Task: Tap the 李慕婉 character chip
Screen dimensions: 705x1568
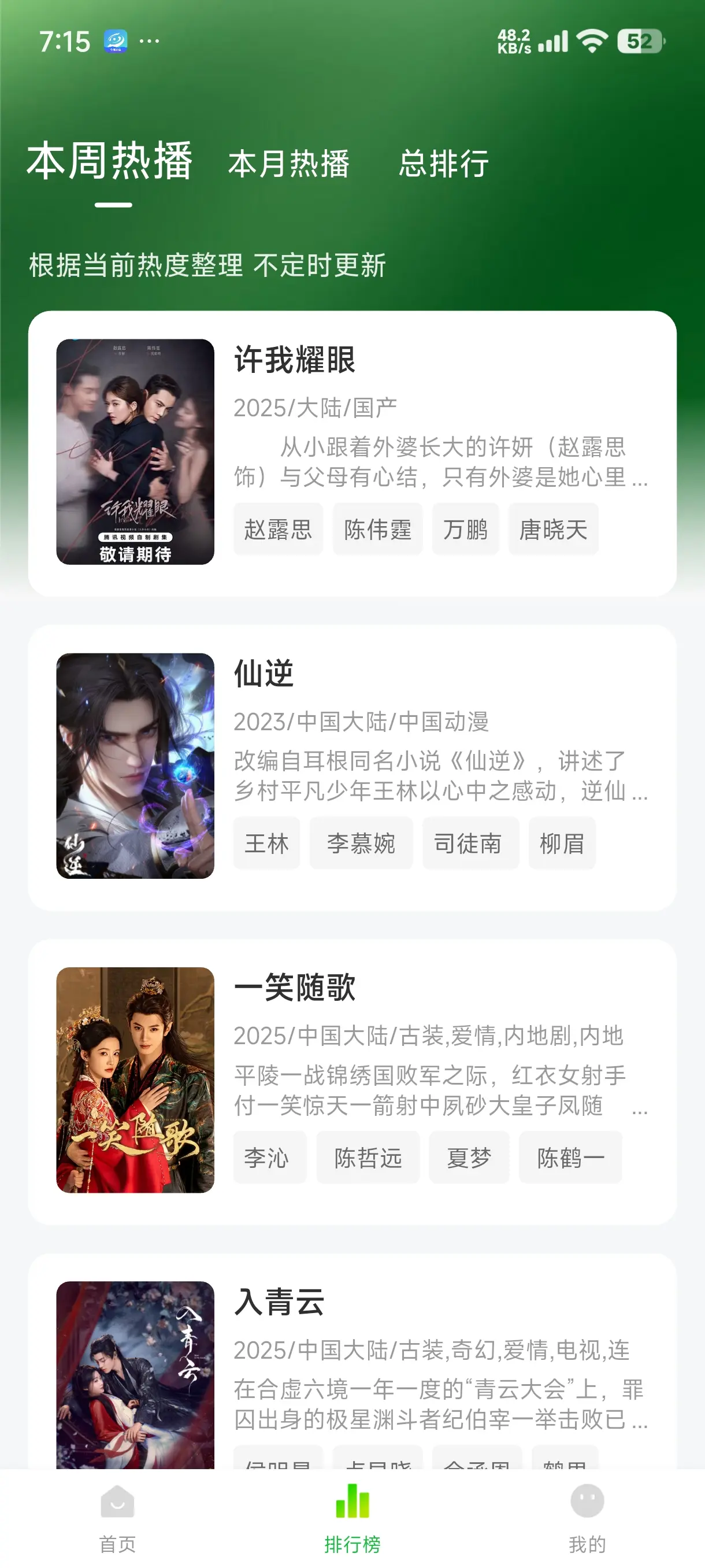Action: 361,844
